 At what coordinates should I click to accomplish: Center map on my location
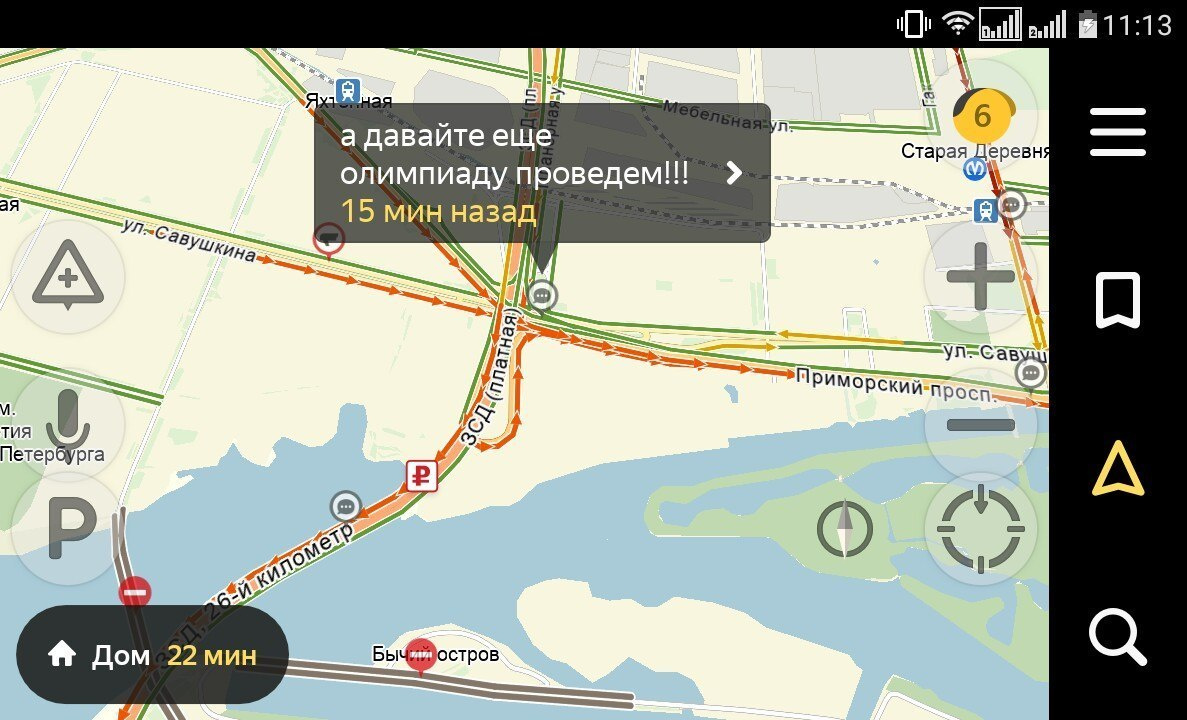980,527
